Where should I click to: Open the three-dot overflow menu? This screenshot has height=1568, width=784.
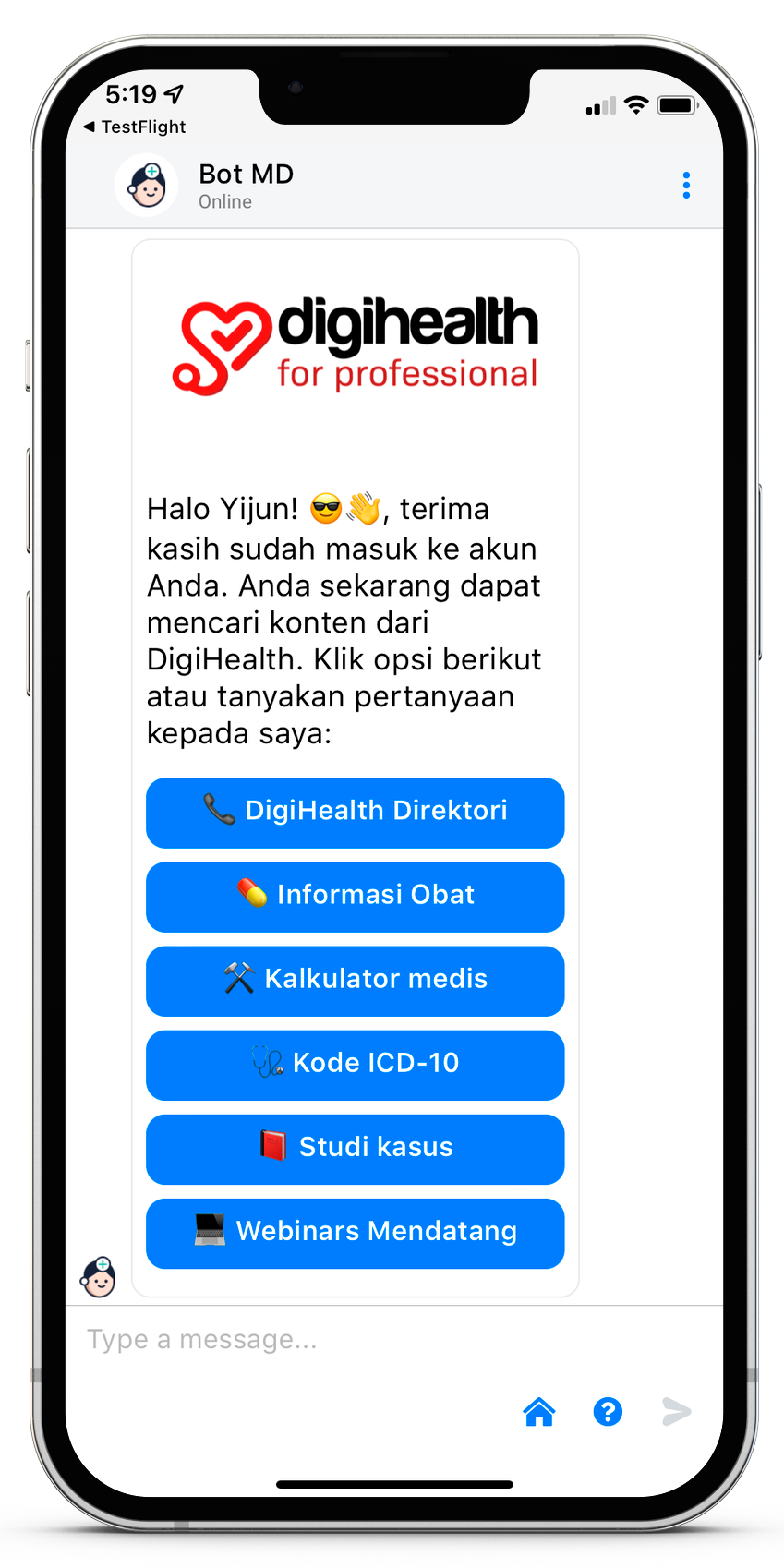tap(686, 186)
